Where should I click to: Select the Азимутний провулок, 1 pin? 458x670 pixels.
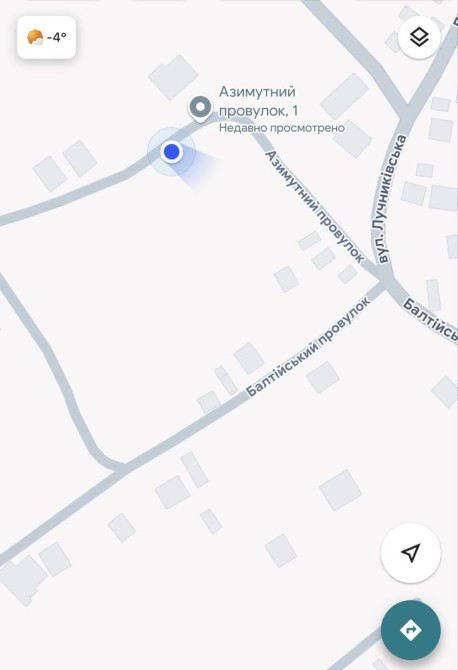point(200,108)
